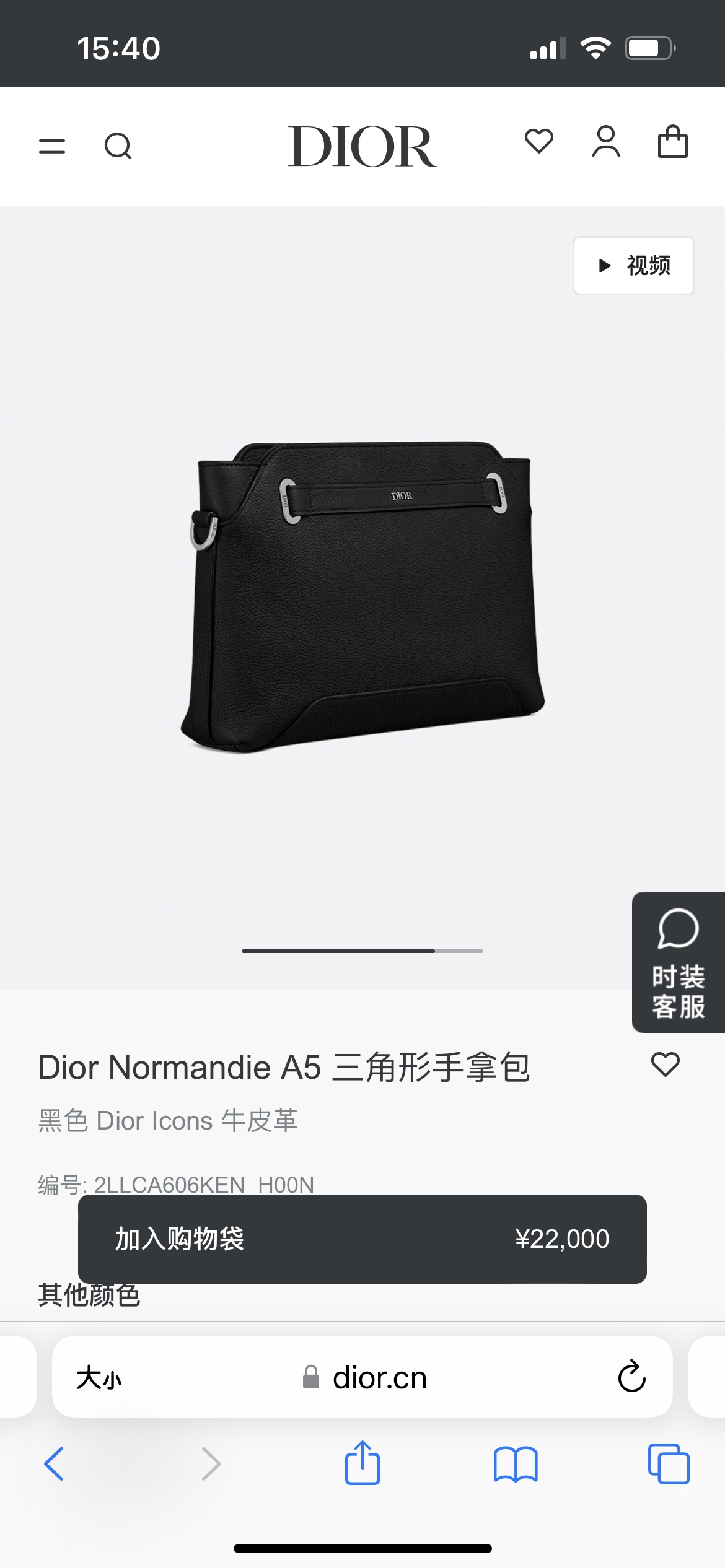Open the search icon
The height and width of the screenshot is (1568, 725).
click(118, 147)
